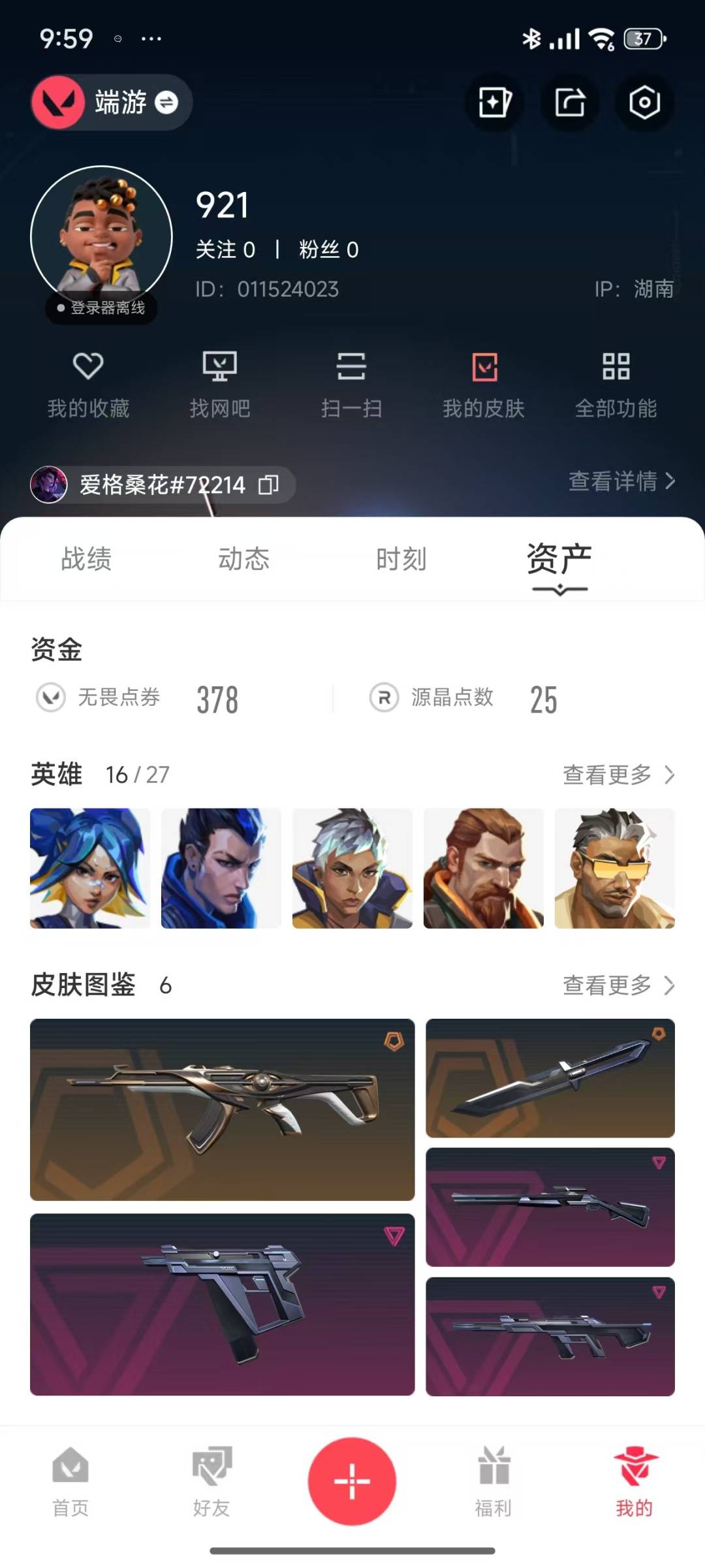Tap the red plus create button
The image size is (705, 1568).
tap(352, 1481)
